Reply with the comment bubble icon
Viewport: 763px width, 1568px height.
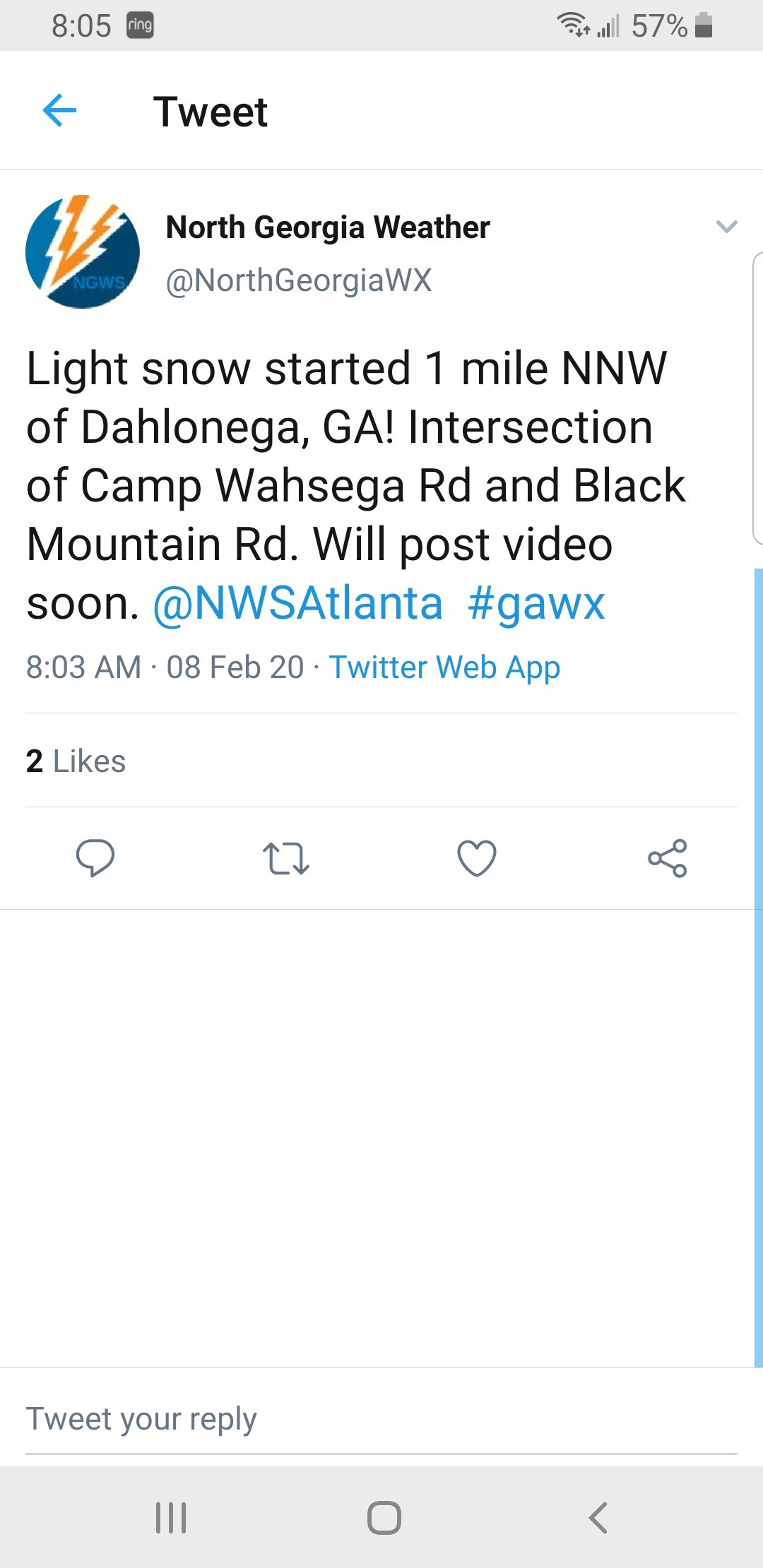(x=95, y=858)
